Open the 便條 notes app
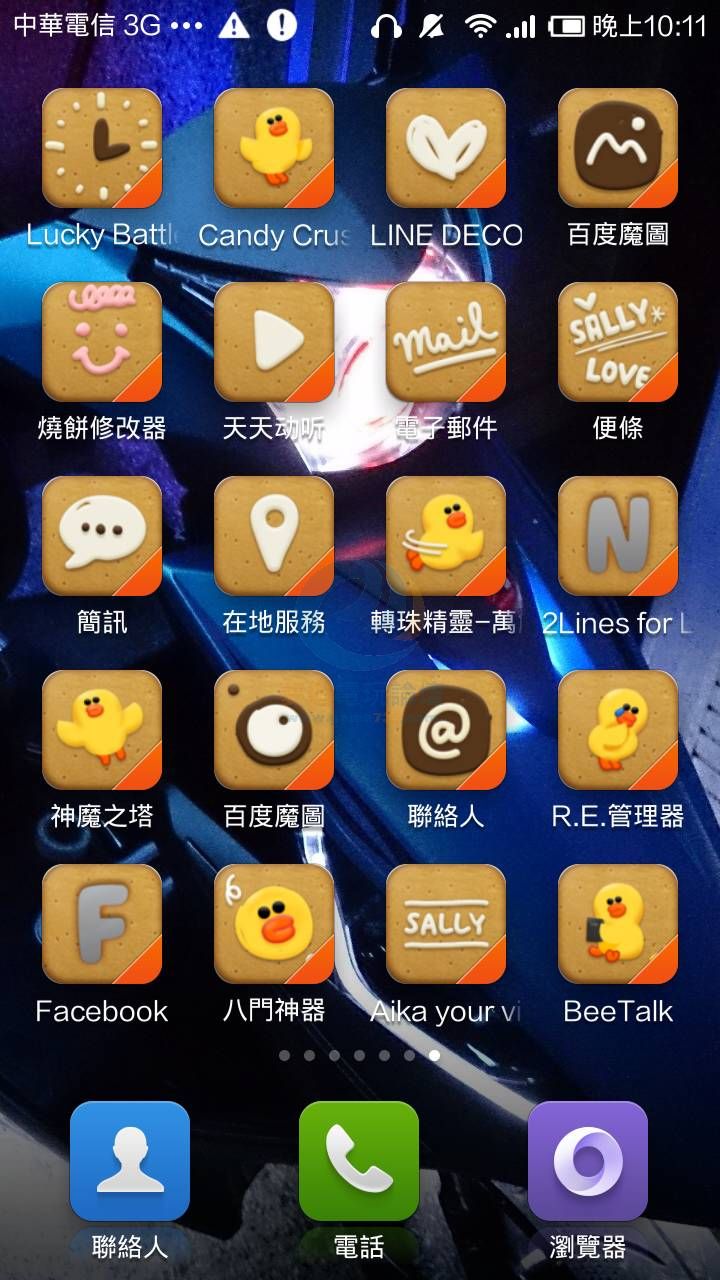The height and width of the screenshot is (1280, 720). (x=618, y=342)
